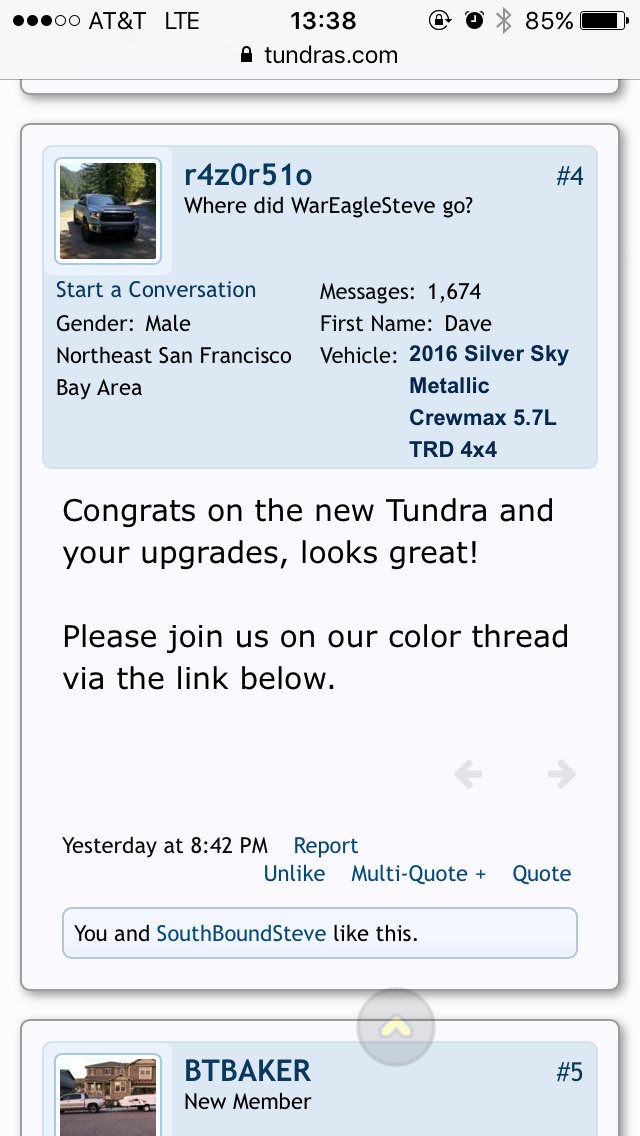
Task: Open the 2016 Silver Sky Metallic vehicle link
Action: tap(488, 401)
